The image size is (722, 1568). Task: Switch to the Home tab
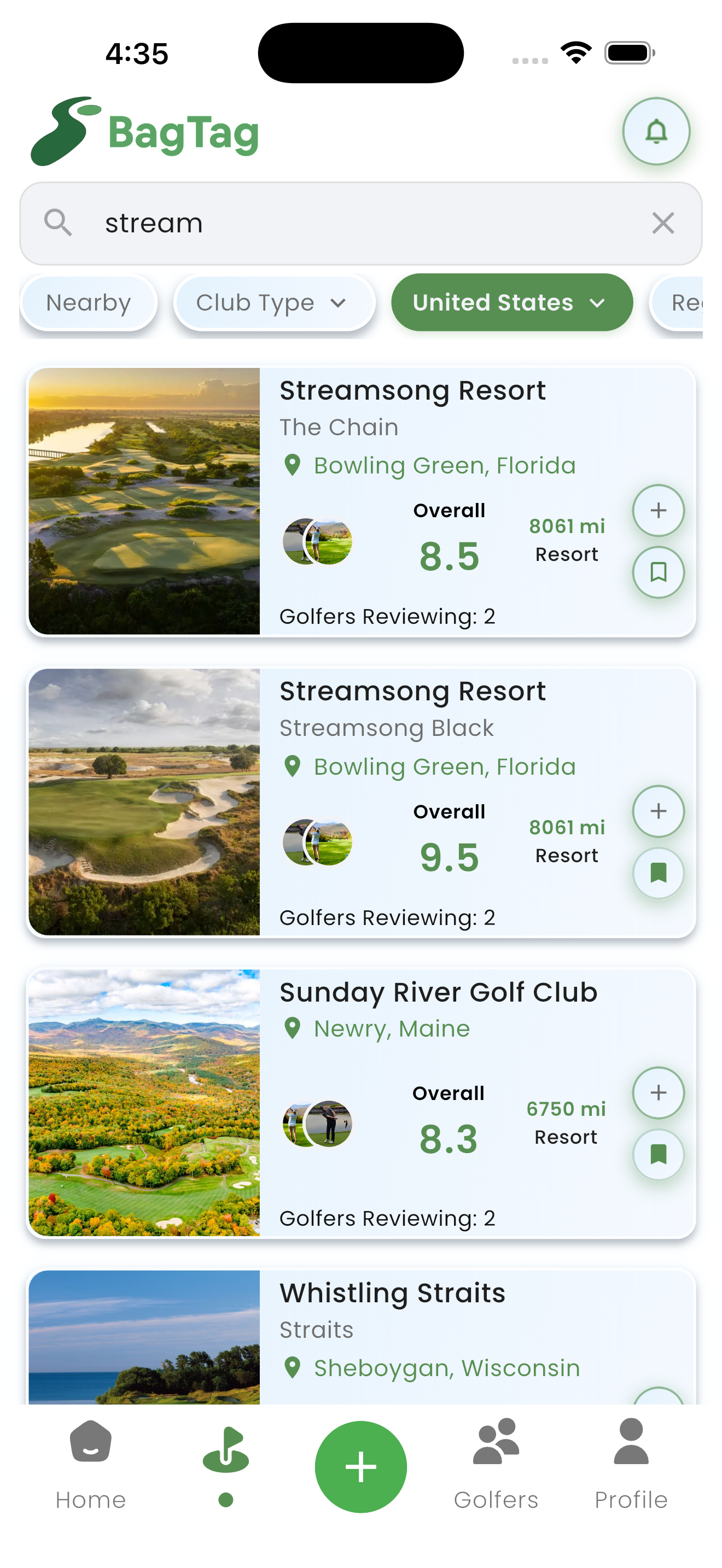click(91, 1465)
